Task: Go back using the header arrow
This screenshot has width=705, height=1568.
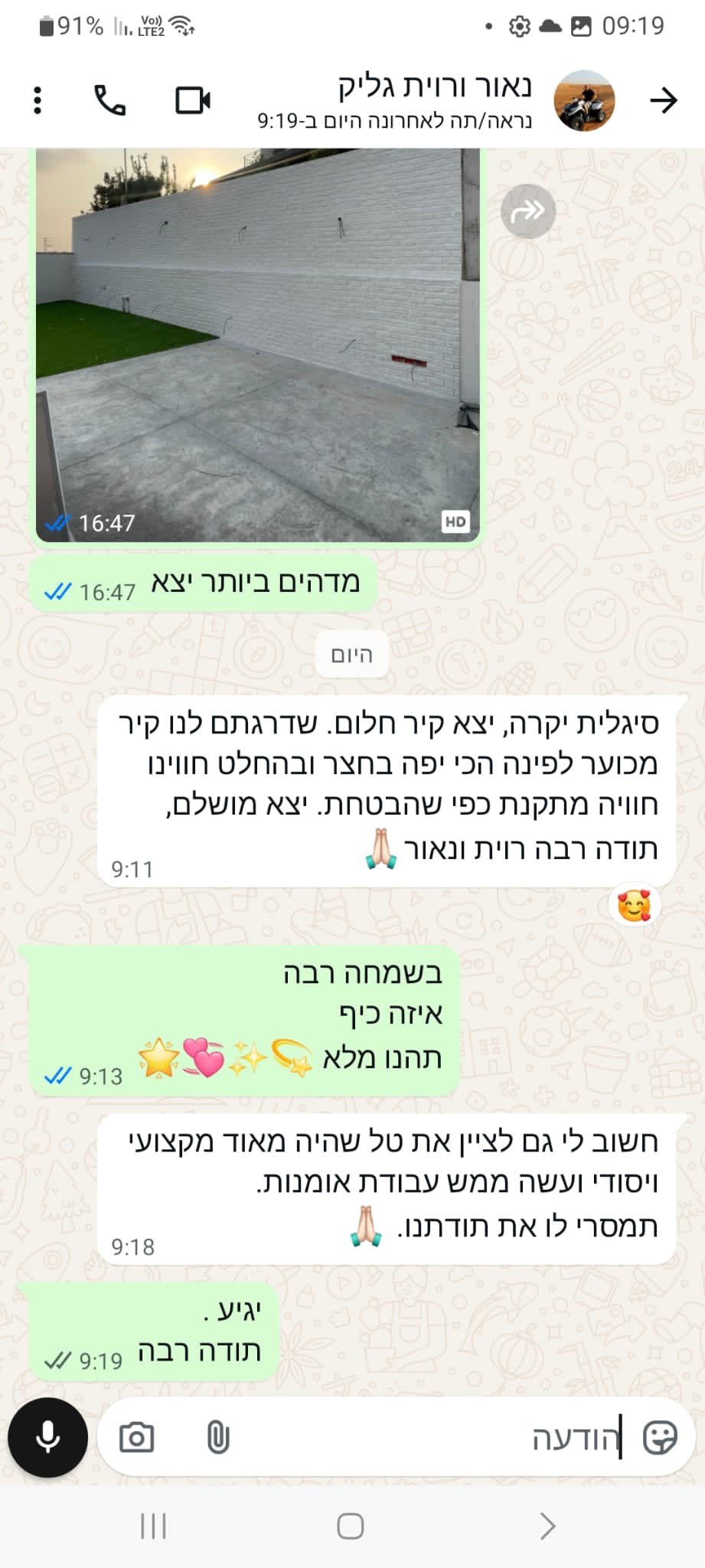Action: point(663,100)
